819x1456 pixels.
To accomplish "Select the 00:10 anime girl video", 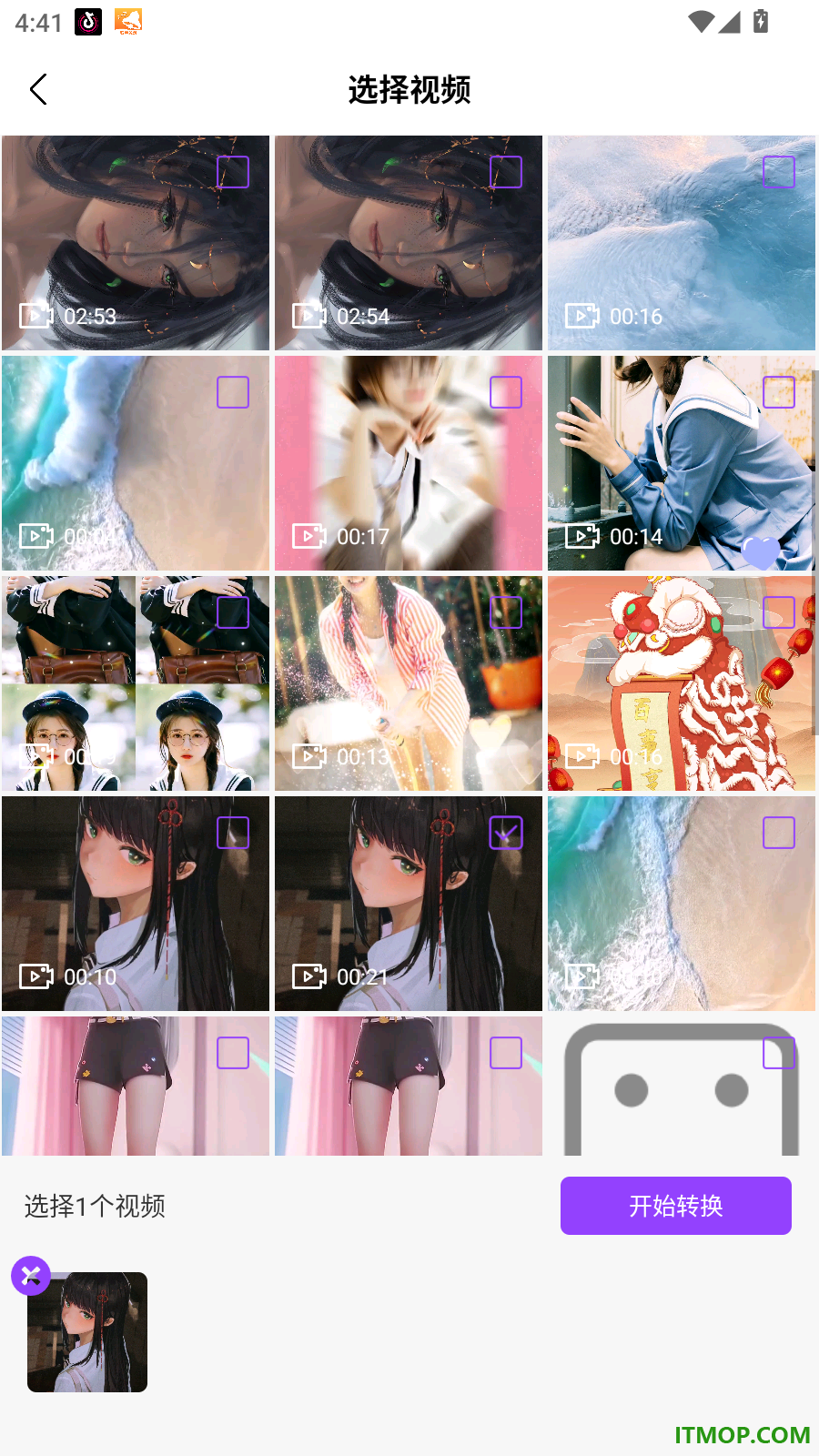I will point(233,833).
